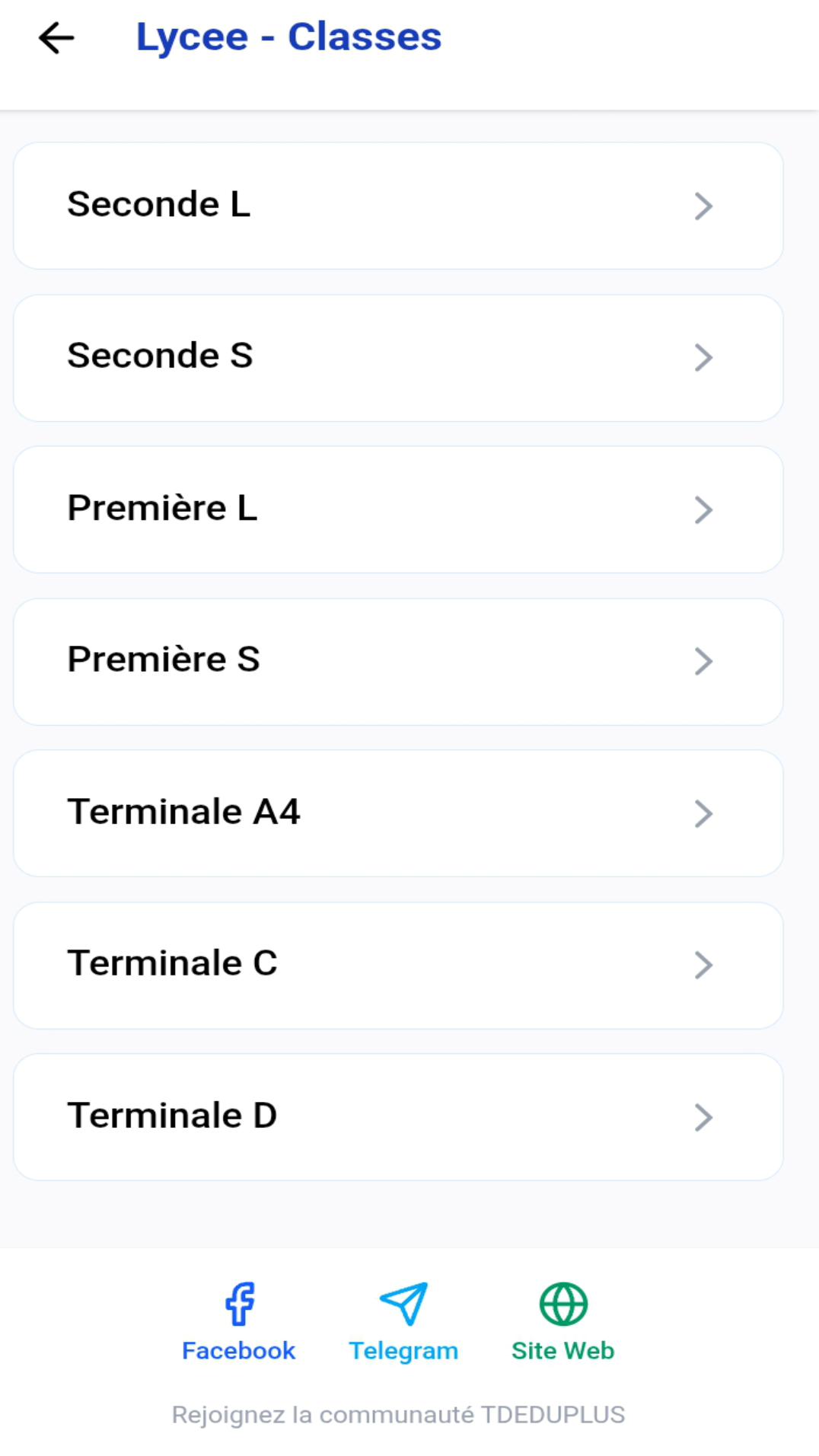Expand the Terminale A4 chevron
The image size is (819, 1456).
coord(704,813)
